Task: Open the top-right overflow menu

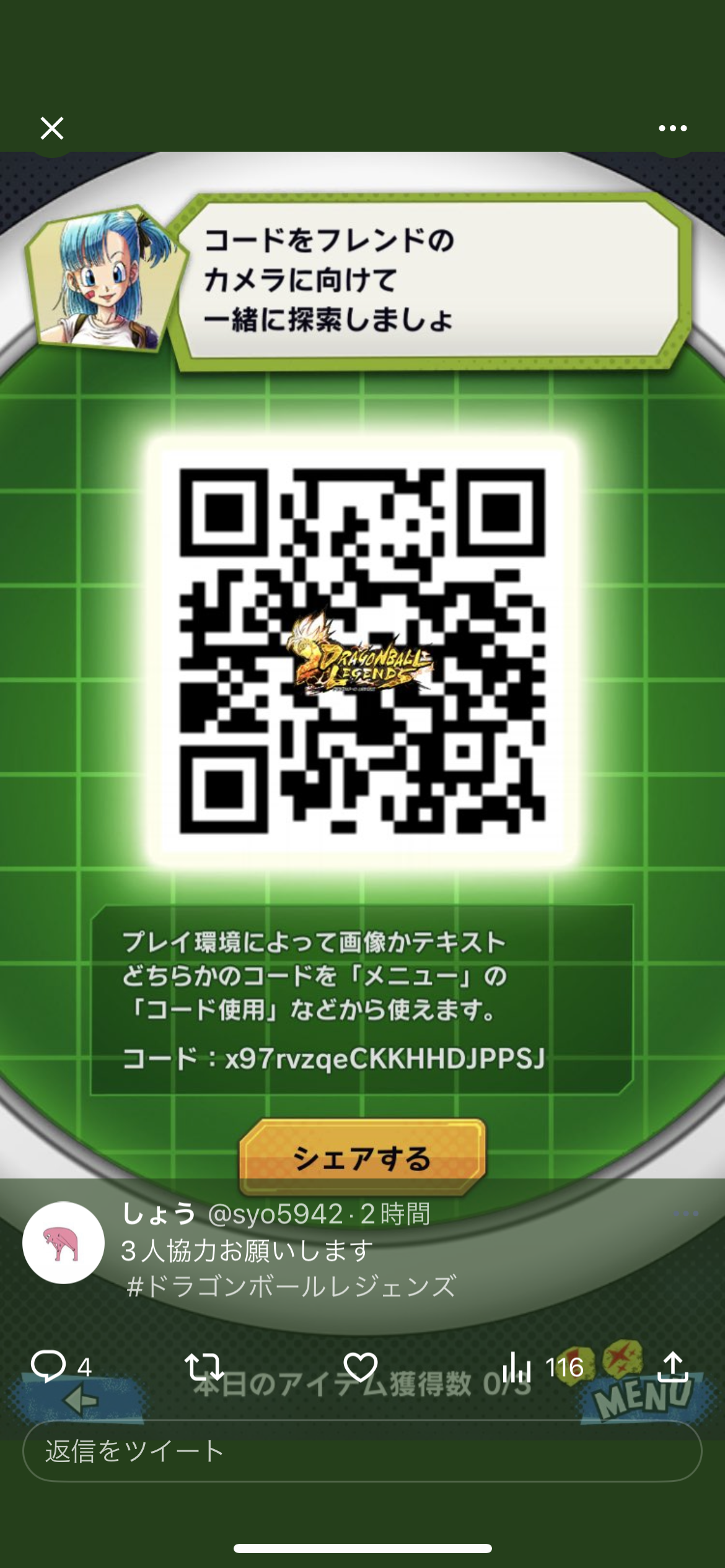Action: [x=672, y=128]
